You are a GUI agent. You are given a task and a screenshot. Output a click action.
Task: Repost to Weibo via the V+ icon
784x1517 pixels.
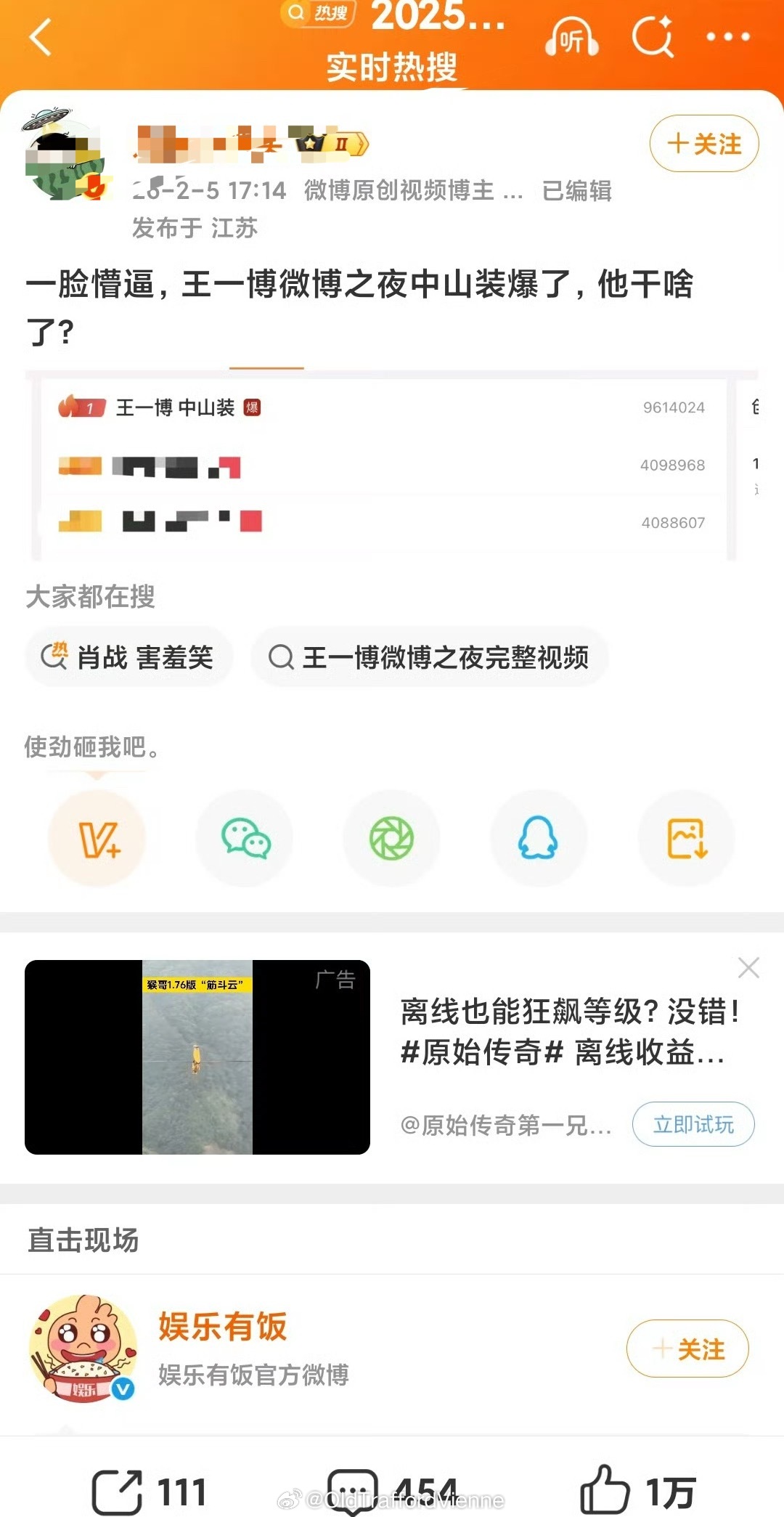click(97, 838)
